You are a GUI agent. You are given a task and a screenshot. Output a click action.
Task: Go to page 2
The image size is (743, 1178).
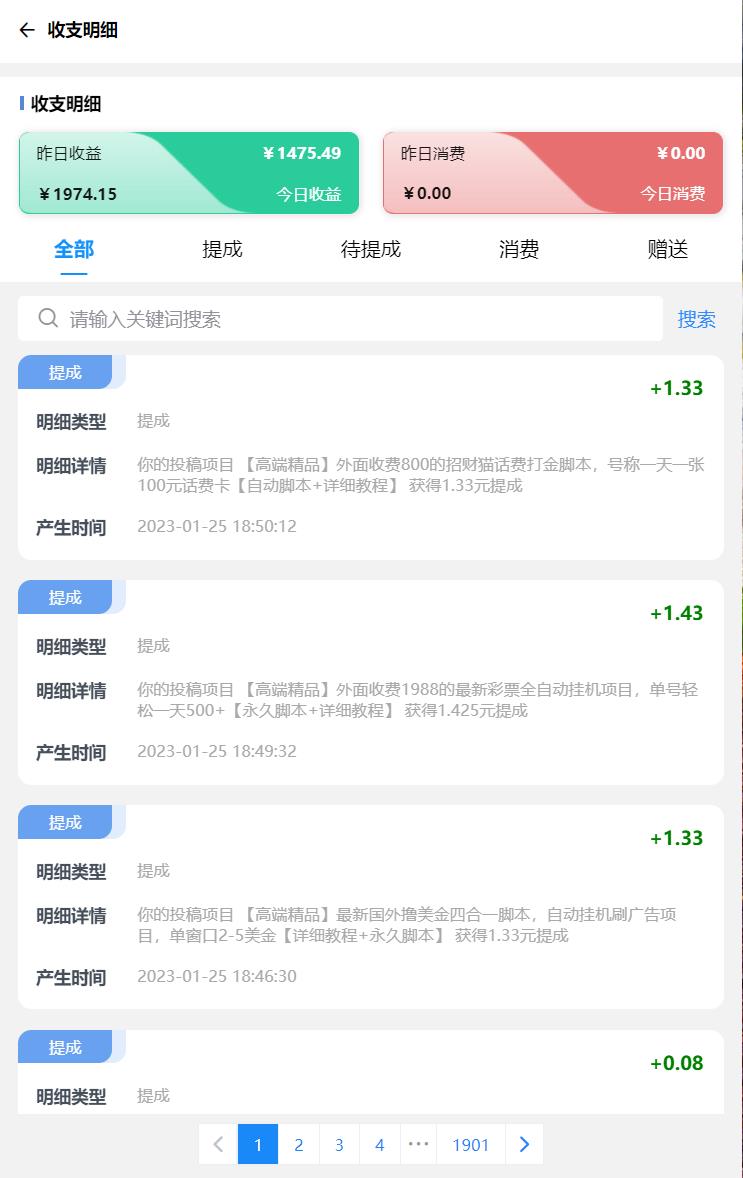(x=298, y=1145)
